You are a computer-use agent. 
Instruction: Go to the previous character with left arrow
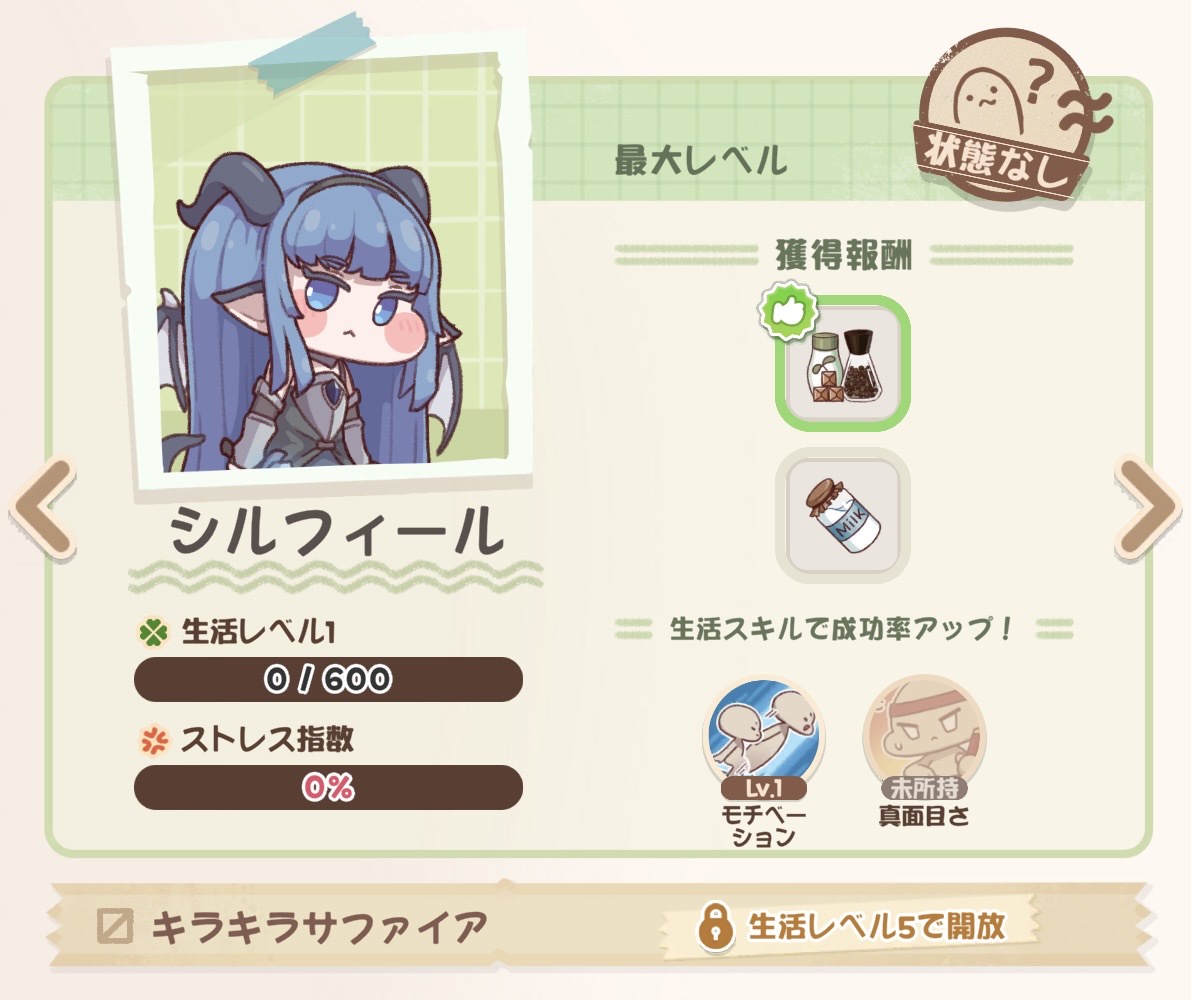pos(42,507)
